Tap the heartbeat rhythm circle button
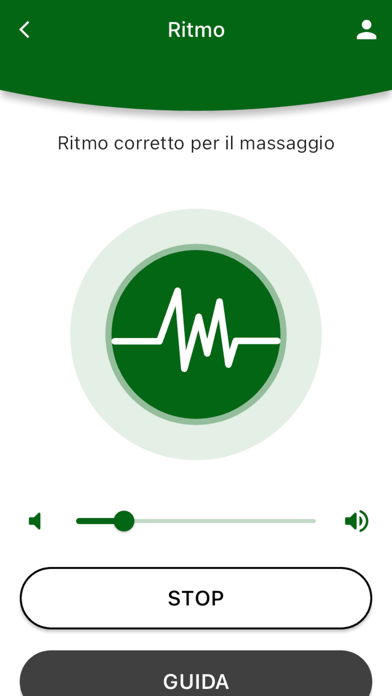The image size is (392, 696). pyautogui.click(x=196, y=334)
